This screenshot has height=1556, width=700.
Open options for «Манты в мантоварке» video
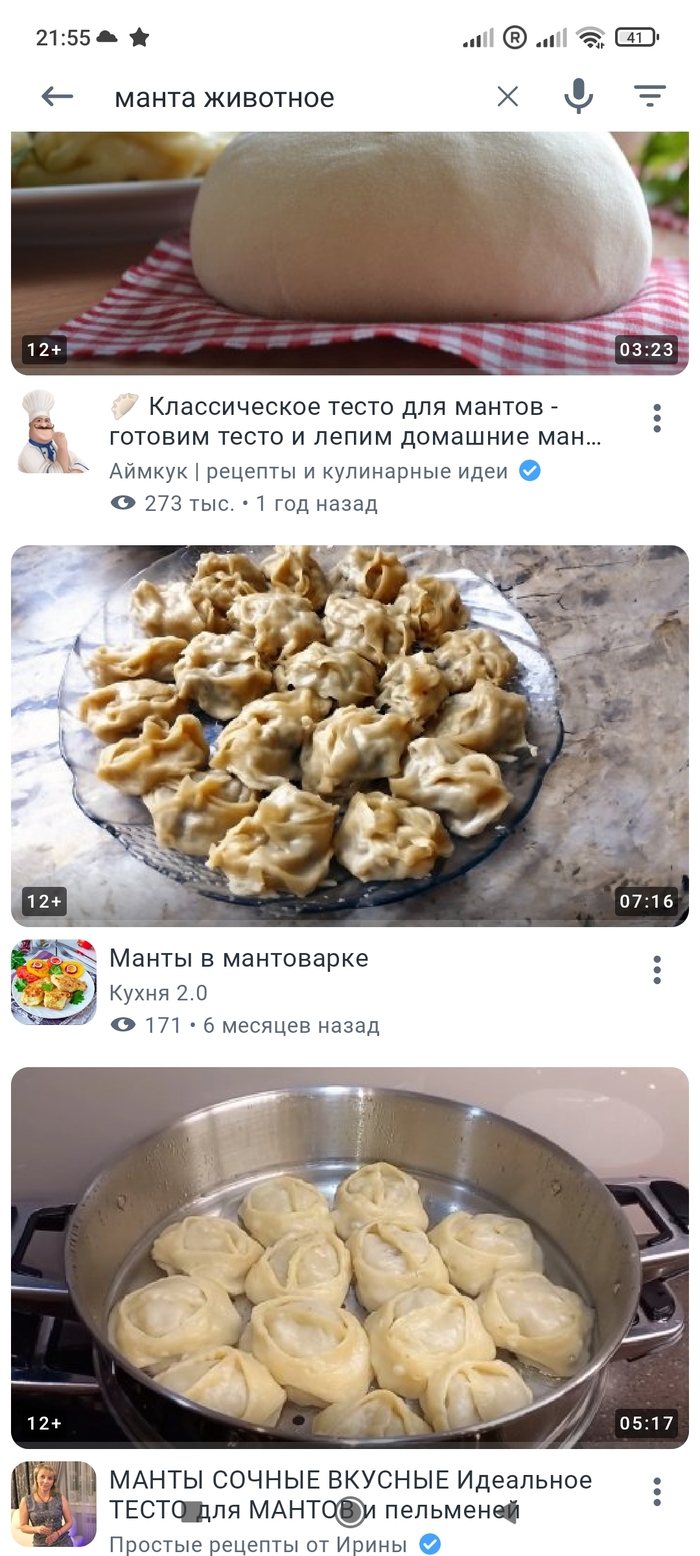657,969
